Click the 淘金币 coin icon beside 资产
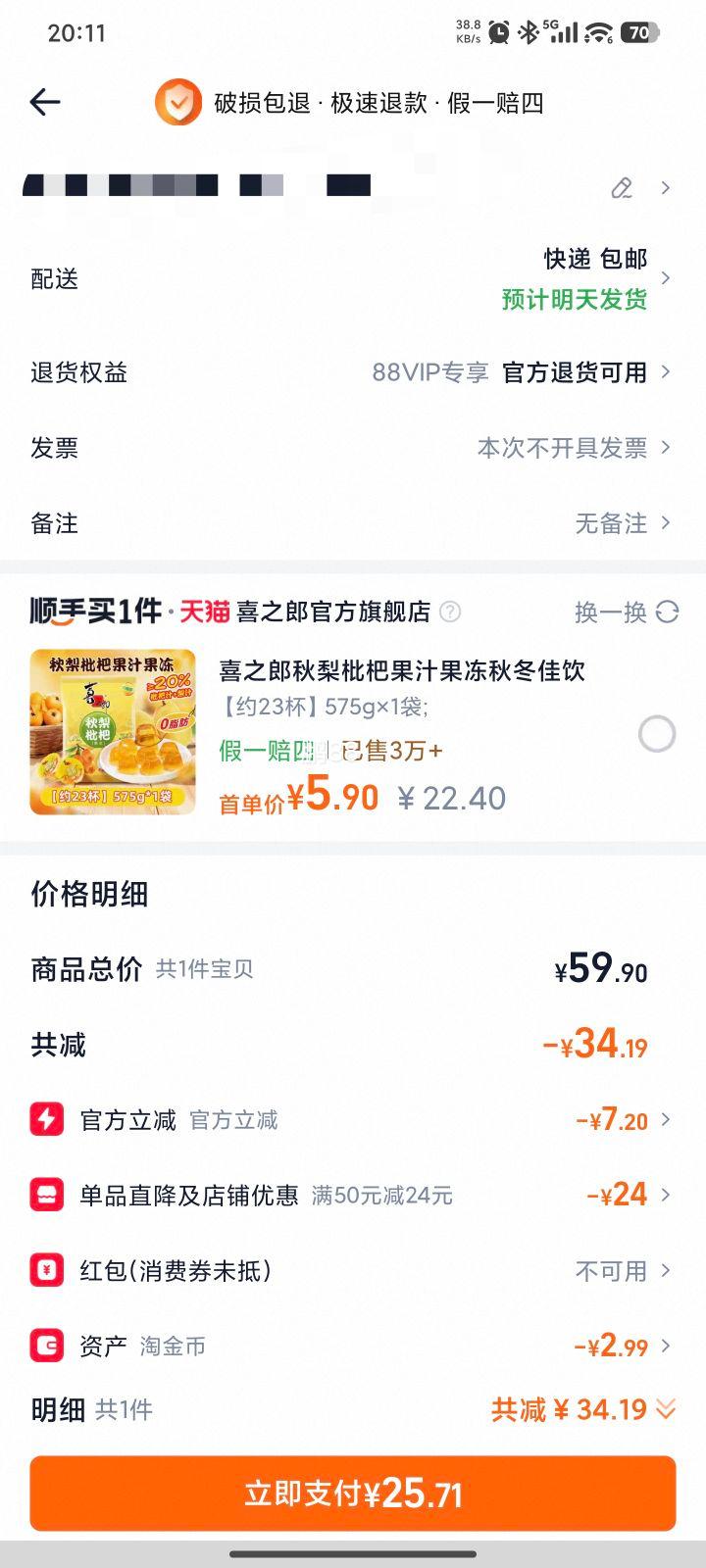This screenshot has width=706, height=1568. click(47, 1346)
